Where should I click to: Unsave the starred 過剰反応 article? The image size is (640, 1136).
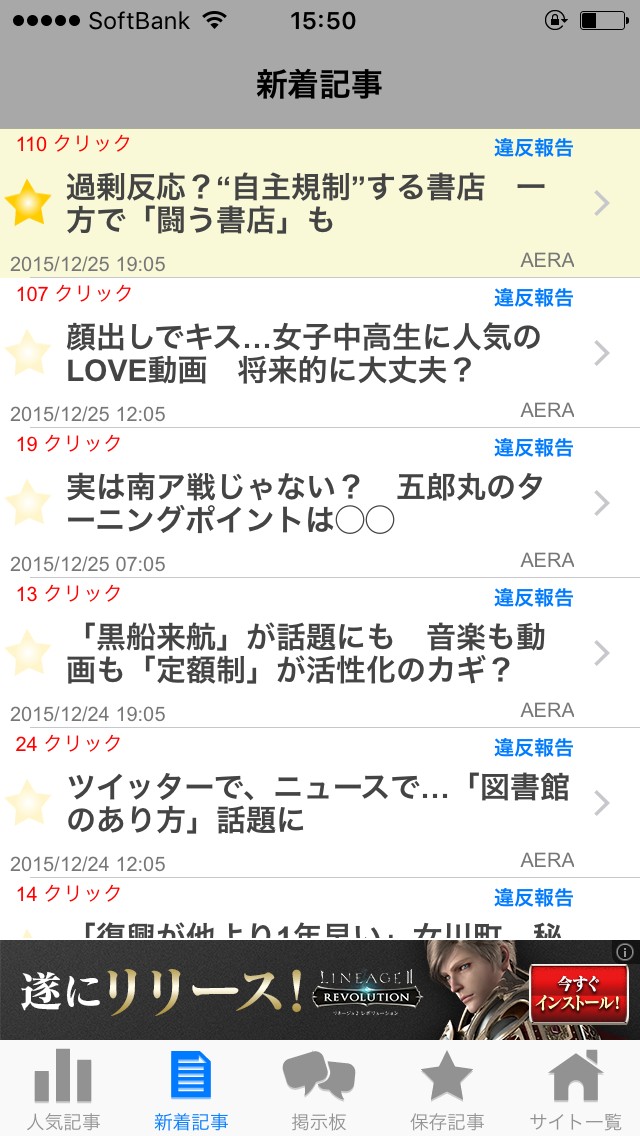point(28,203)
